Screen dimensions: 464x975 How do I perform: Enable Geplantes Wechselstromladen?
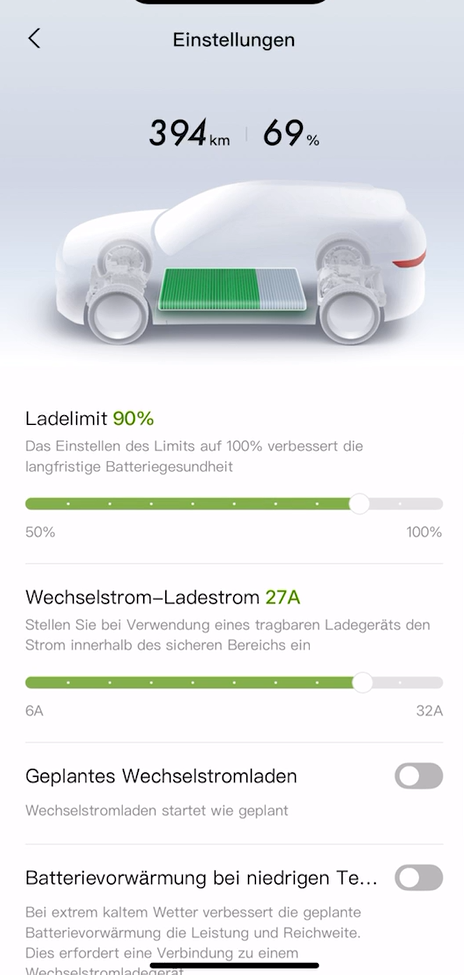(419, 776)
